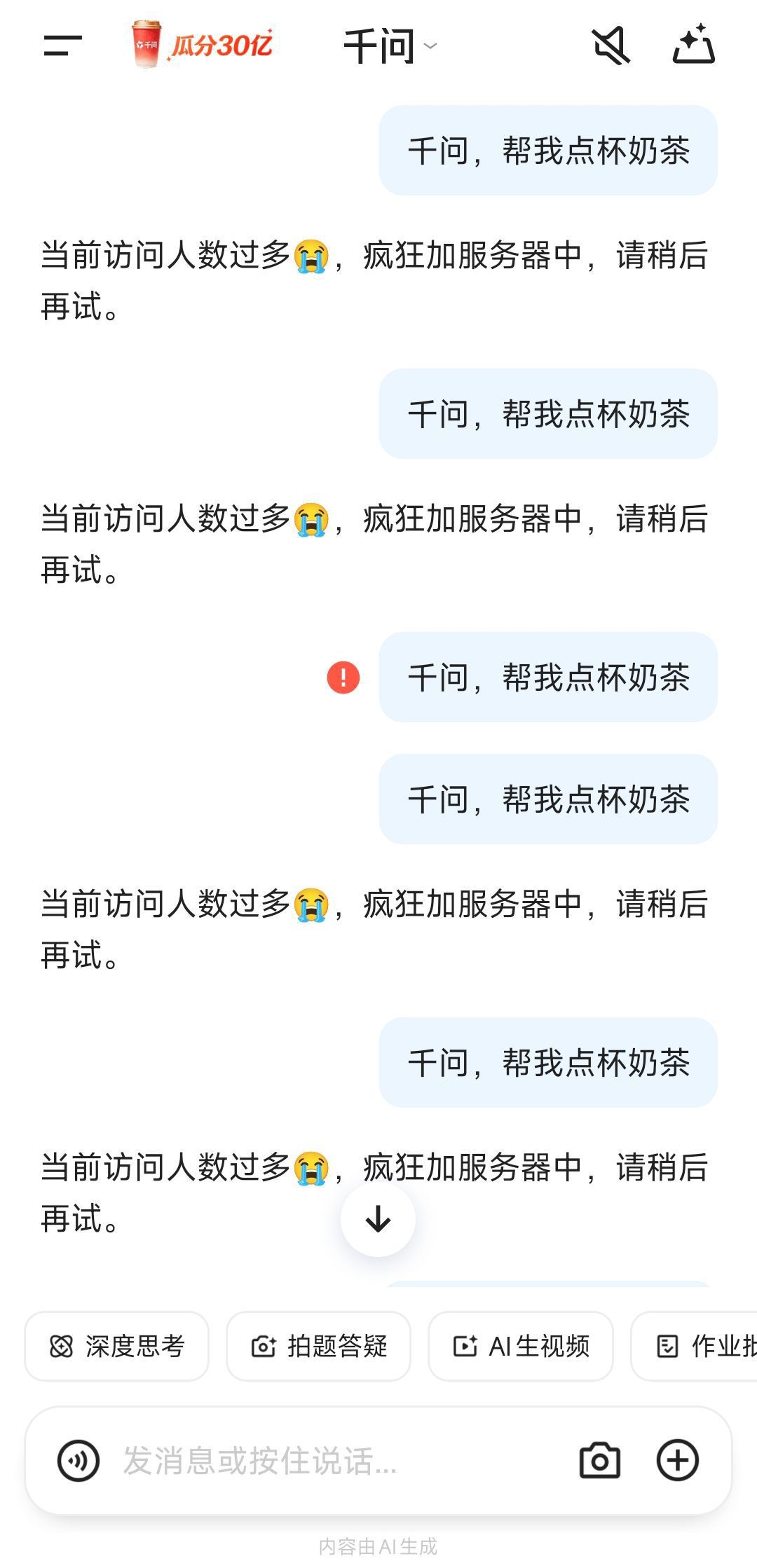This screenshot has width=757, height=1568.
Task: Enable 深度思考 deep thinking mode
Action: (x=117, y=1346)
